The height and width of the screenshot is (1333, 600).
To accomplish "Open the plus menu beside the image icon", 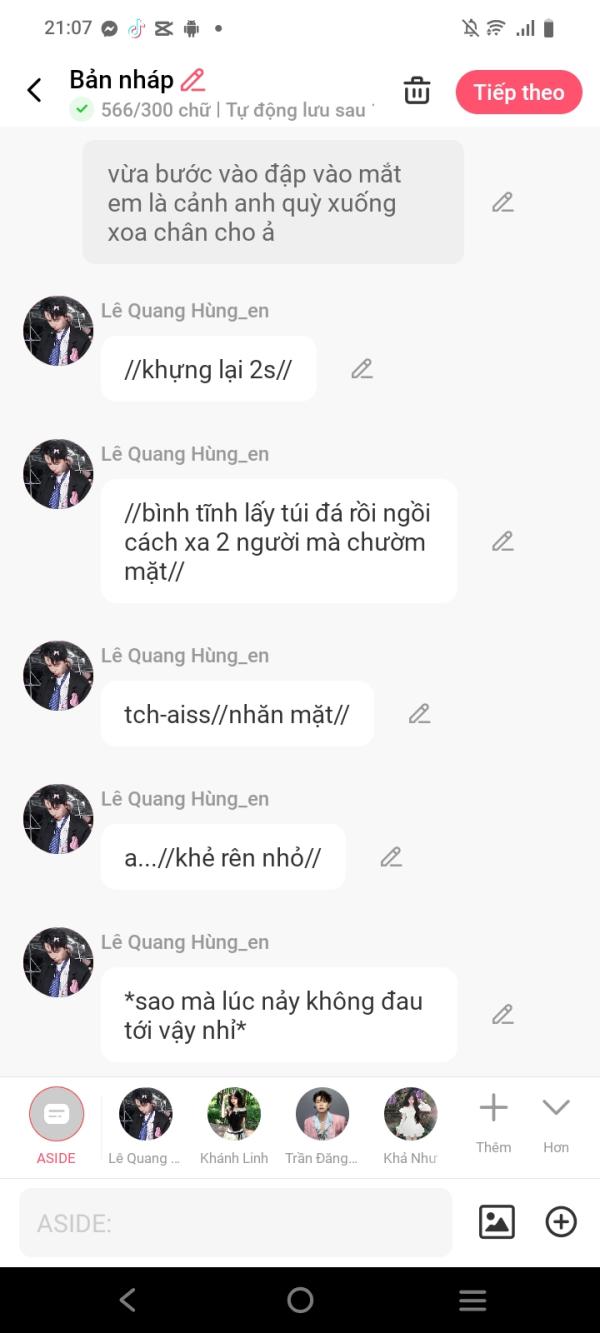I will (x=561, y=1222).
